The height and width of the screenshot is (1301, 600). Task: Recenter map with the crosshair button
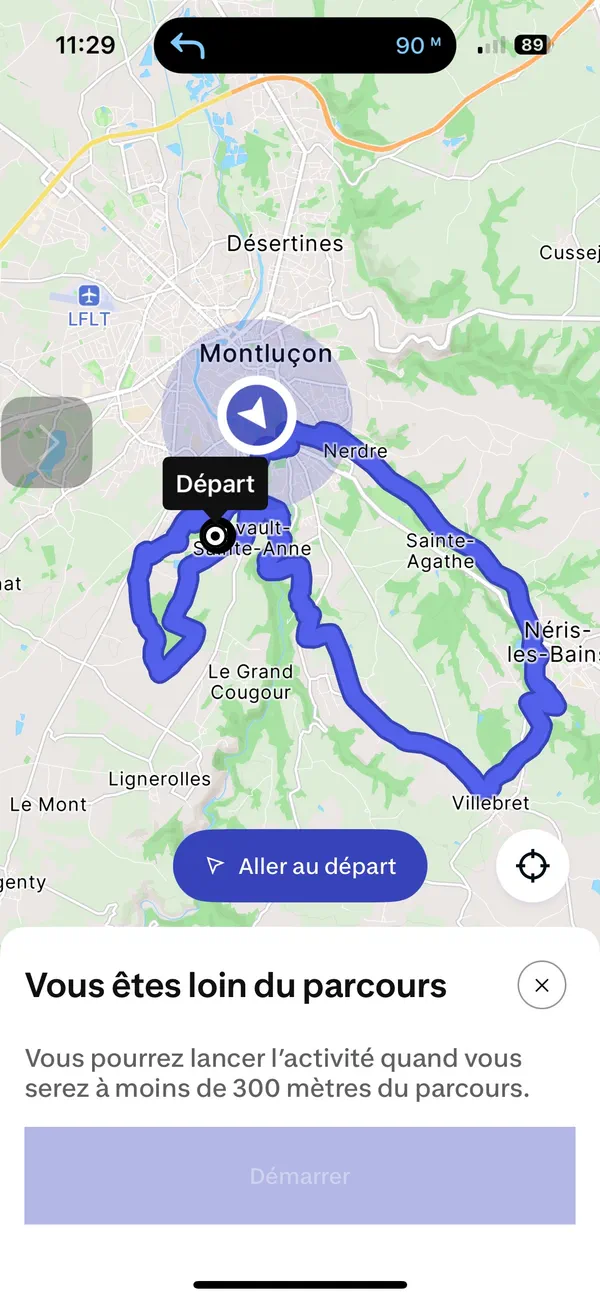[x=533, y=866]
